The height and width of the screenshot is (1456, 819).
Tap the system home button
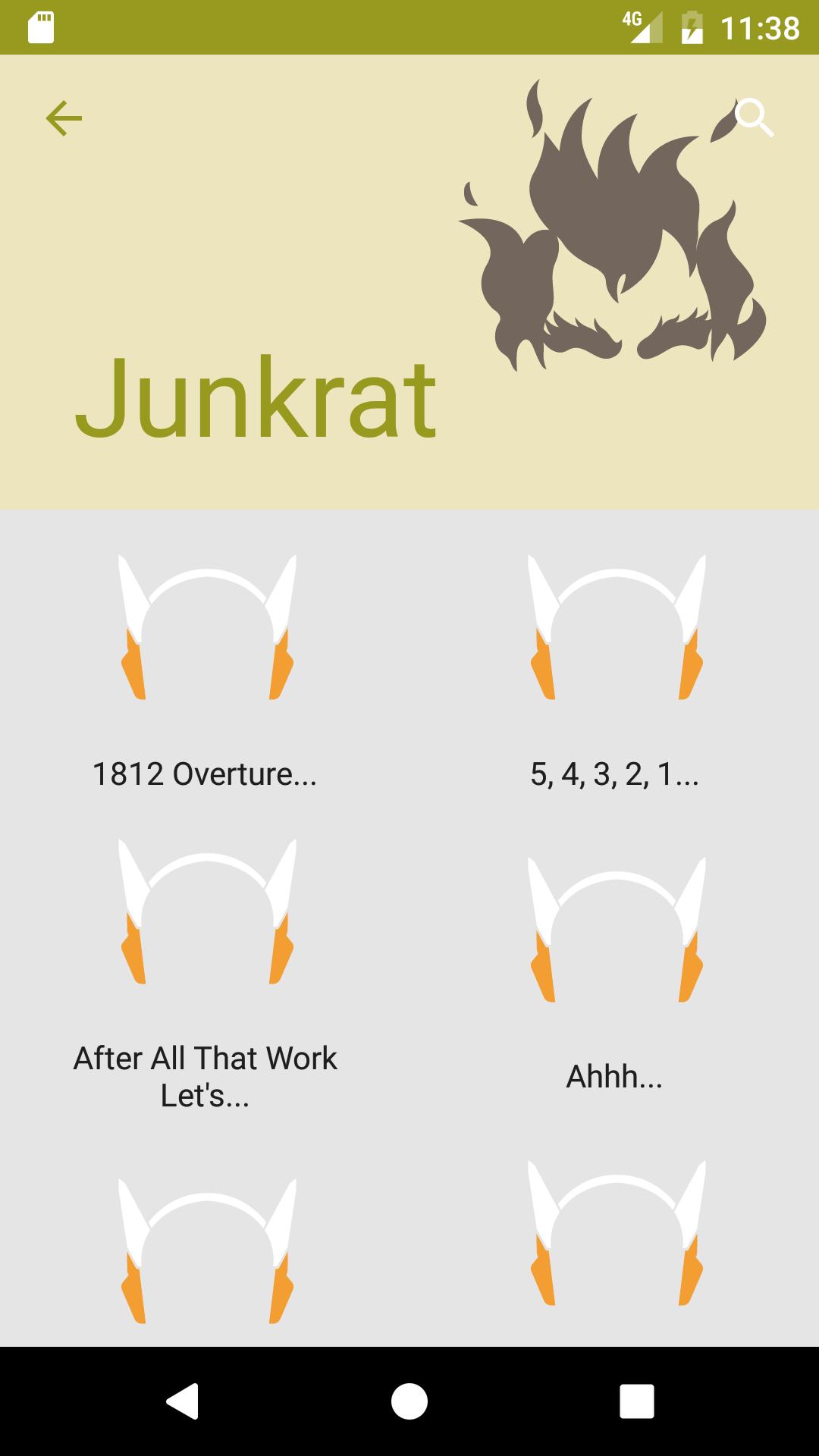click(409, 1401)
